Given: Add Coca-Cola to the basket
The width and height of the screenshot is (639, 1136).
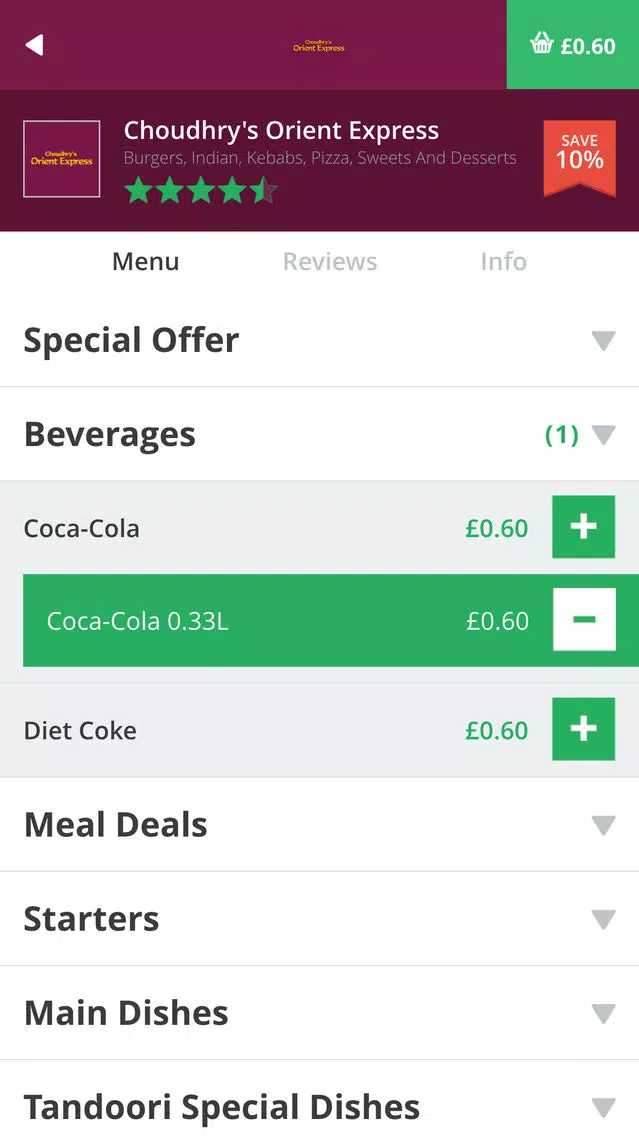Looking at the screenshot, I should [583, 527].
